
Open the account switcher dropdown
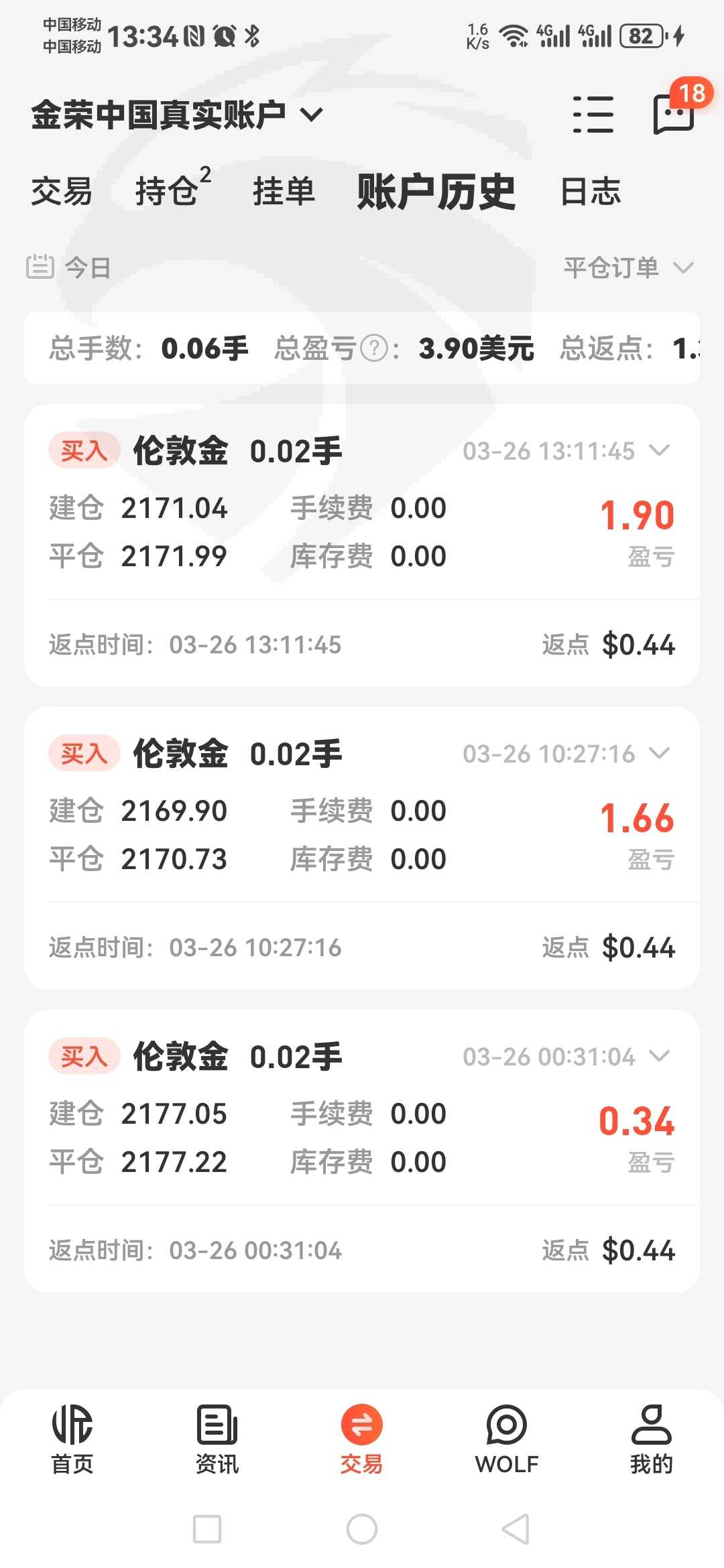[178, 115]
